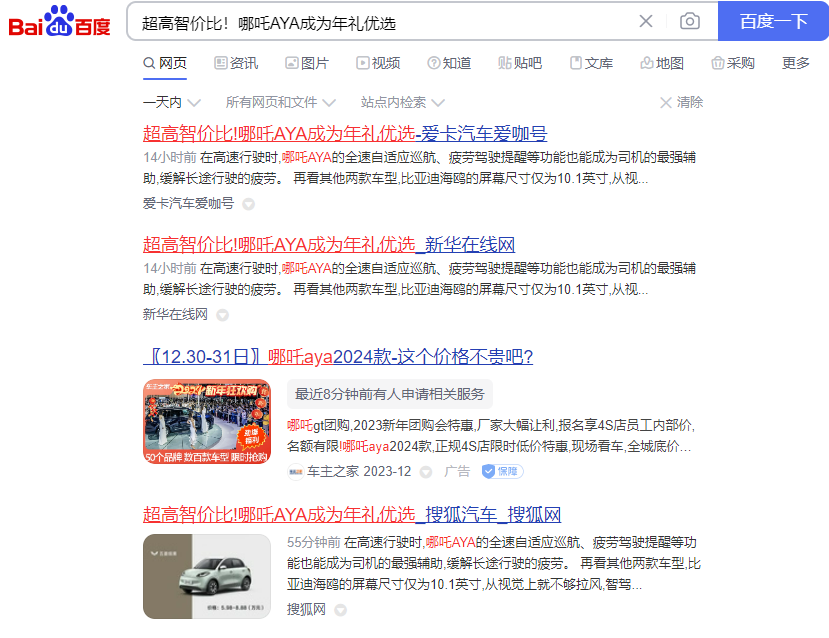Switch to the 图片 tab
Viewport: 829px width, 638px height.
[307, 63]
